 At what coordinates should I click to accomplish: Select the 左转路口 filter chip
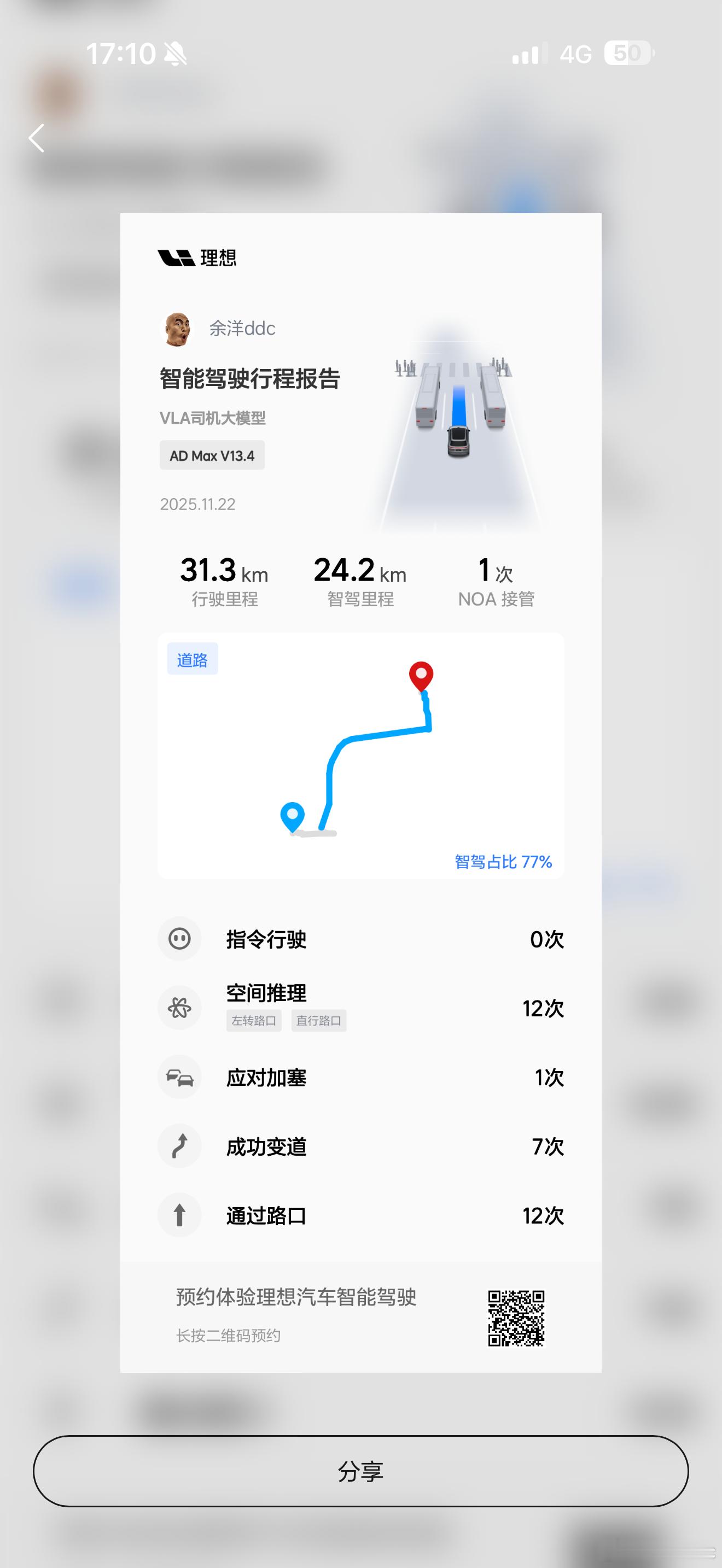[254, 1021]
